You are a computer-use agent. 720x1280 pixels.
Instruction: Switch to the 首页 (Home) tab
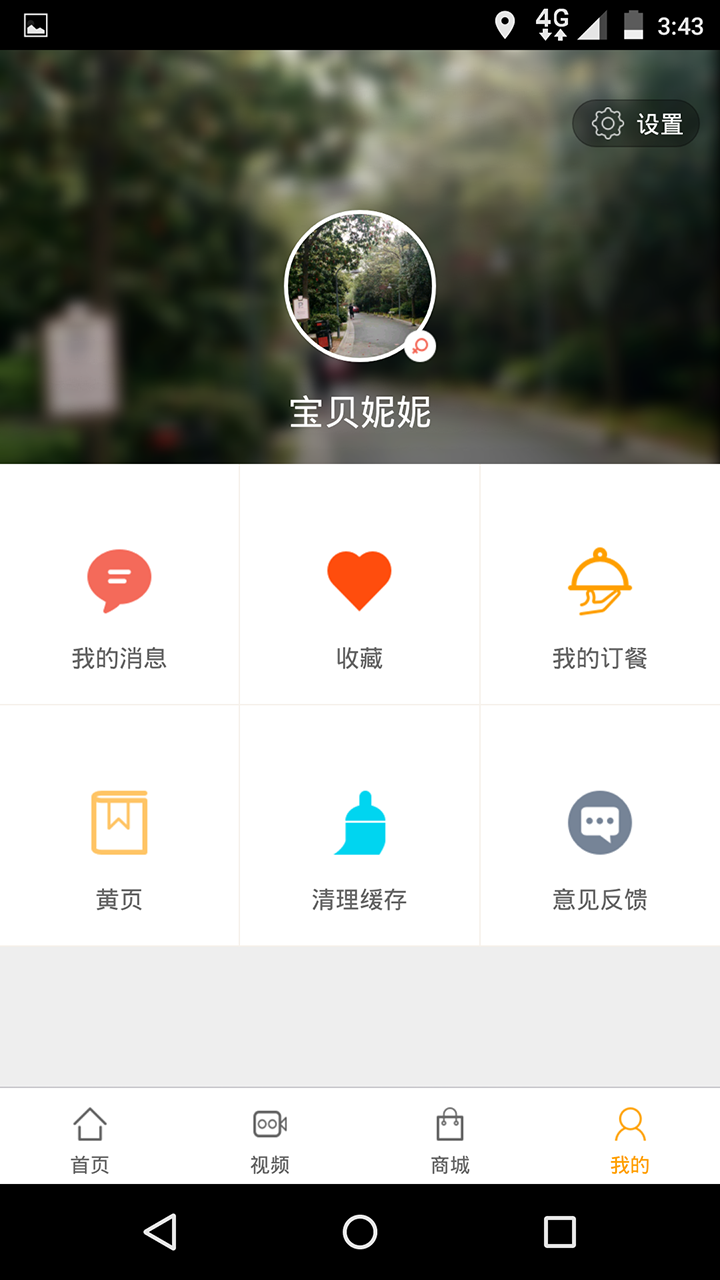(90, 1137)
